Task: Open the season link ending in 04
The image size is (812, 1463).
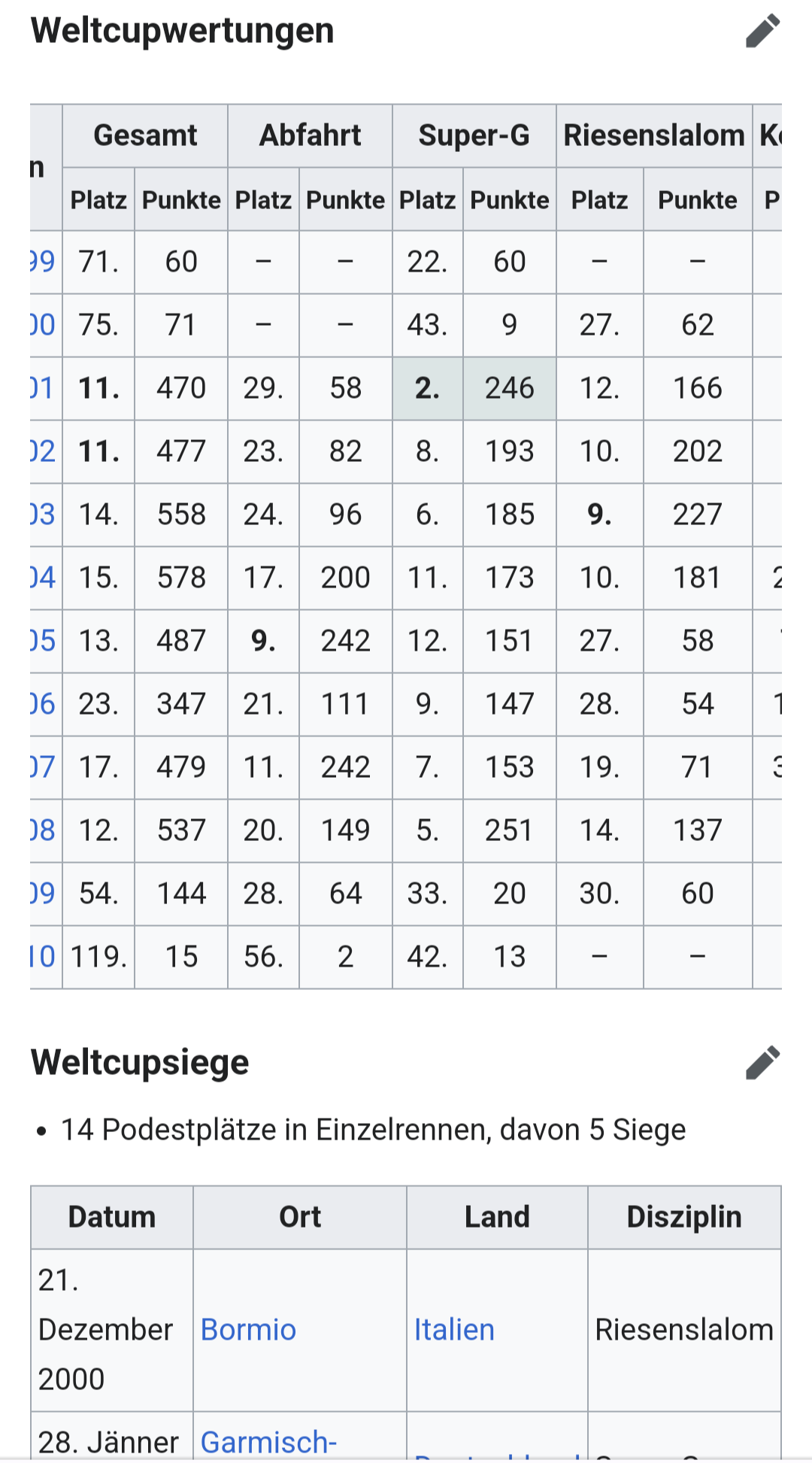Action: [x=43, y=578]
